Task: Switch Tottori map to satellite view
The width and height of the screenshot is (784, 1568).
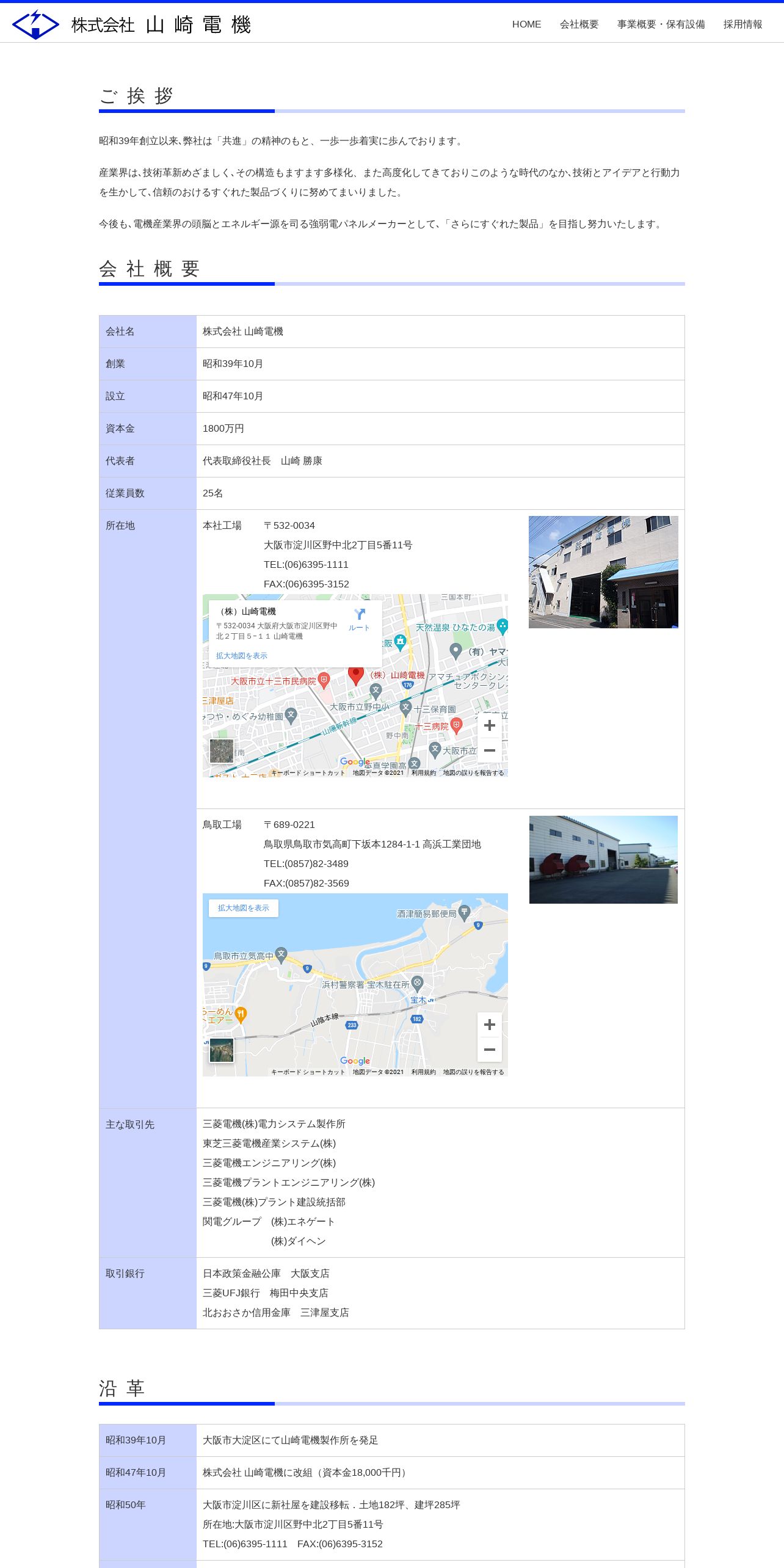Action: pos(221,1050)
